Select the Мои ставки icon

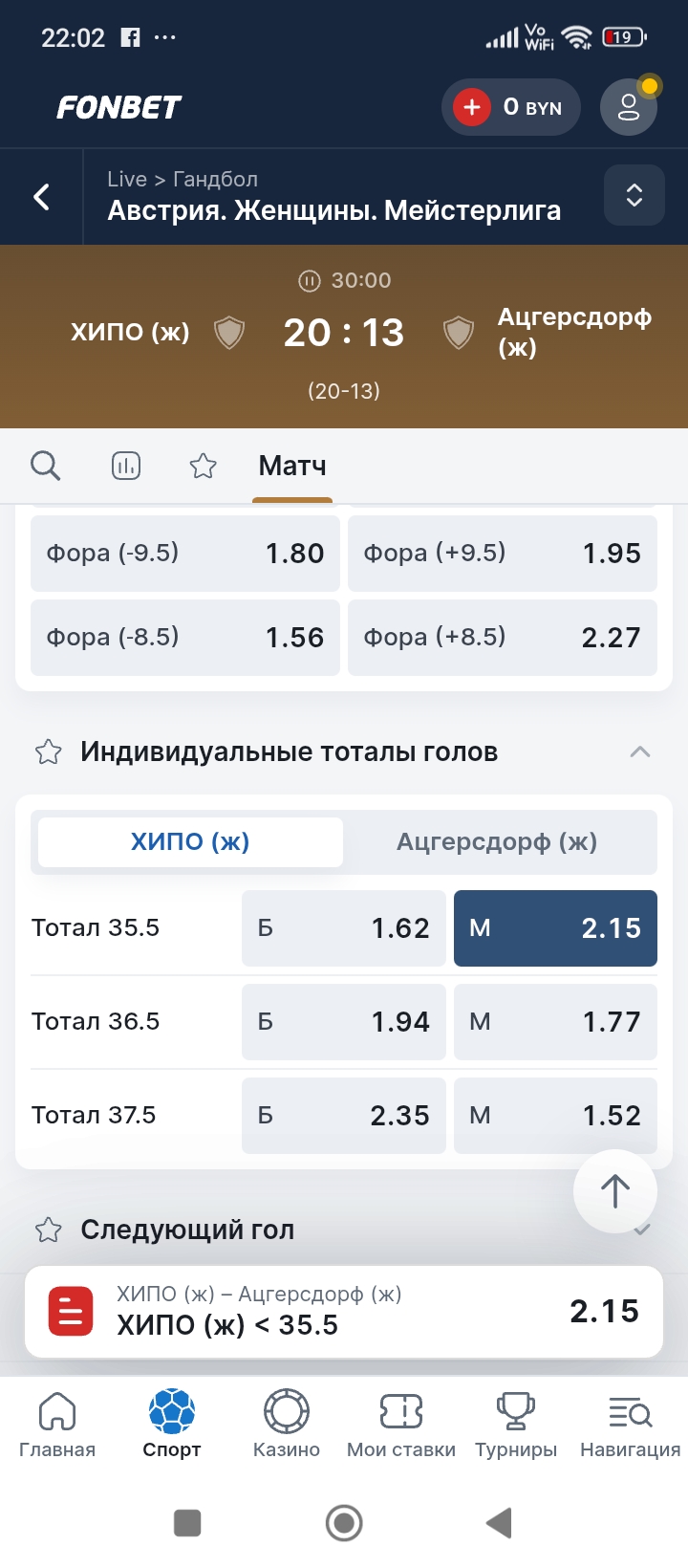tap(400, 1410)
